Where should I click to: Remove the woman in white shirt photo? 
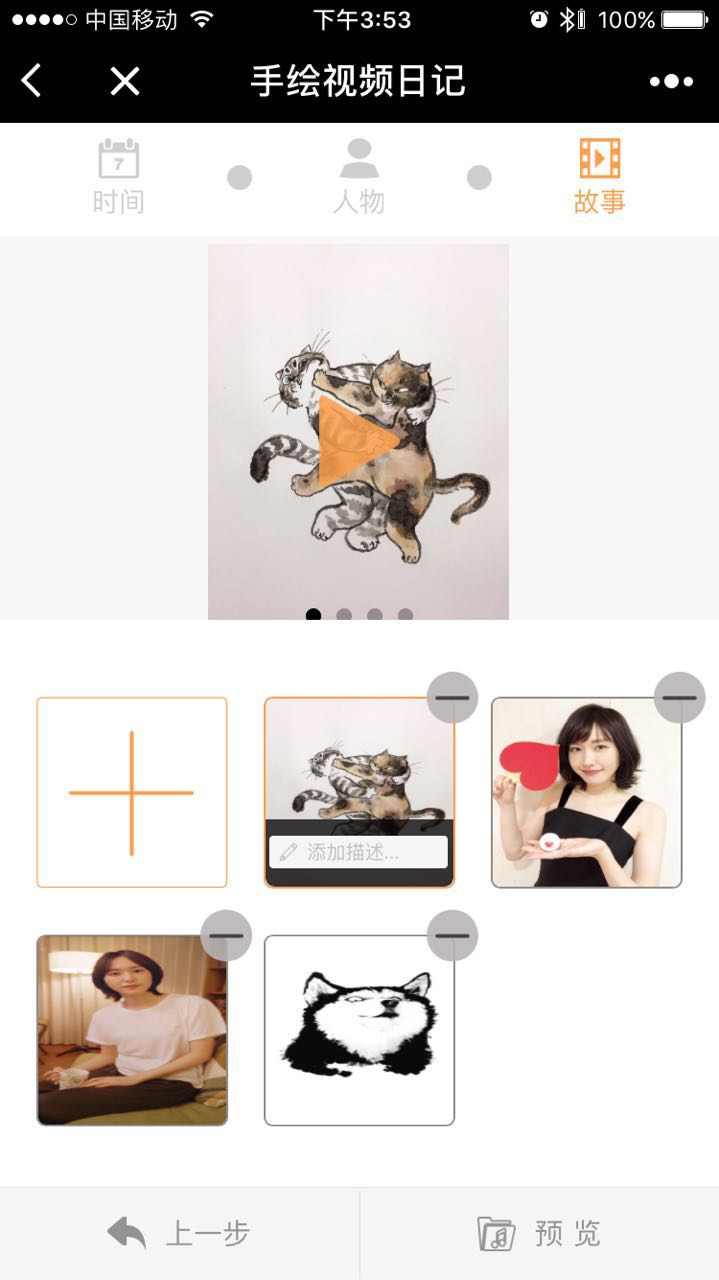point(226,935)
